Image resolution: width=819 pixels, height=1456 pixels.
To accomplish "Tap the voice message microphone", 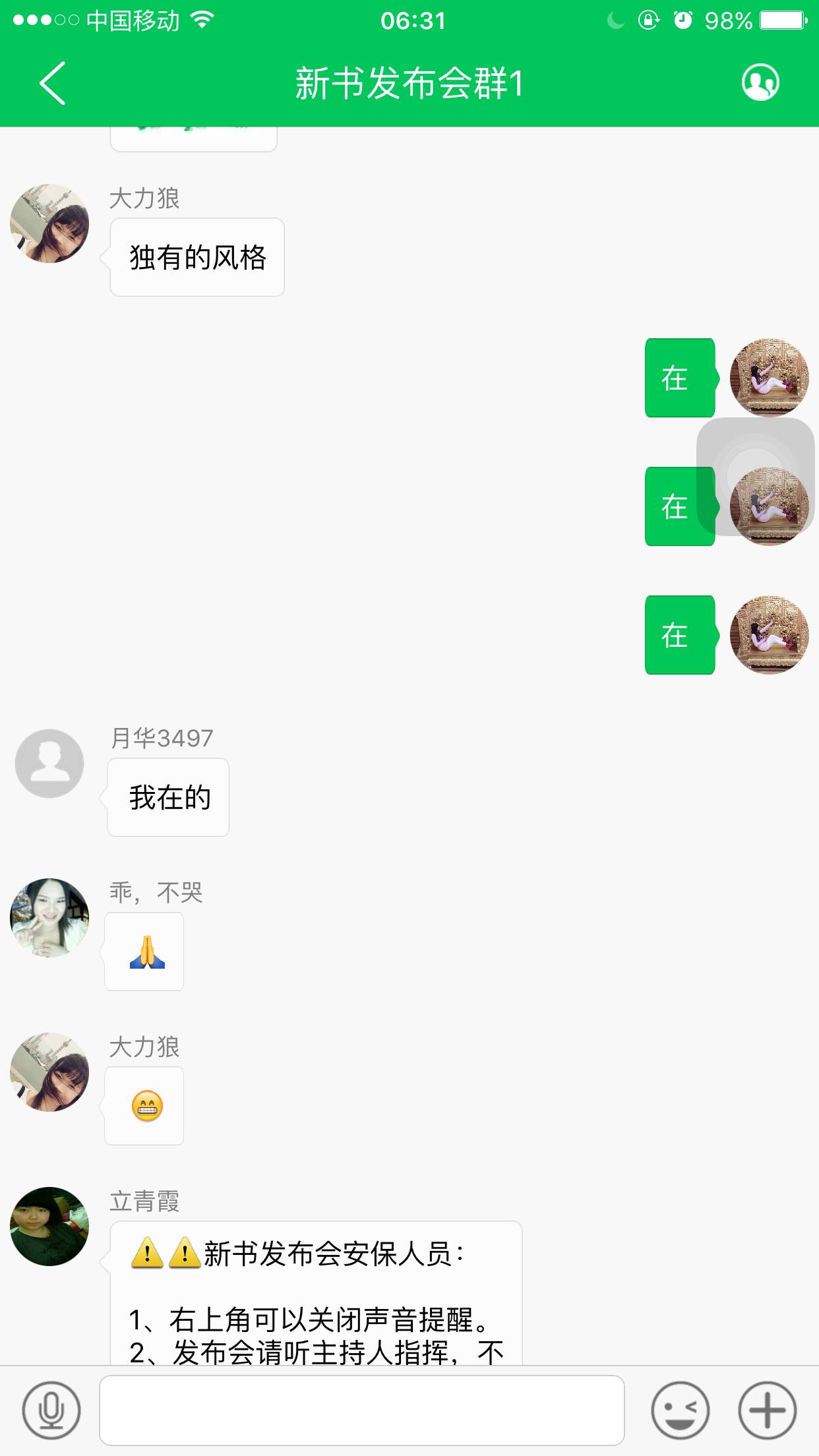I will tap(51, 1410).
